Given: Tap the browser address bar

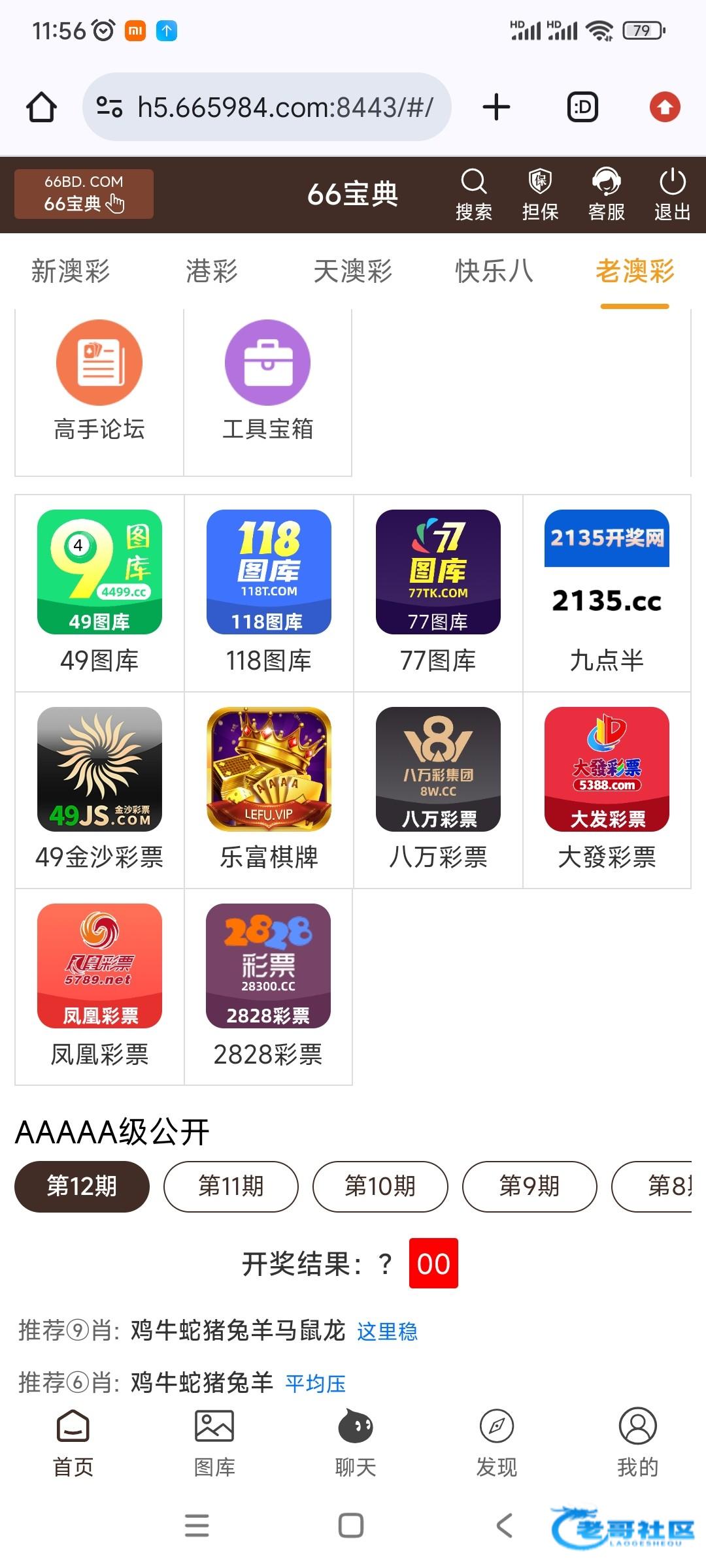Looking at the screenshot, I should (x=267, y=107).
